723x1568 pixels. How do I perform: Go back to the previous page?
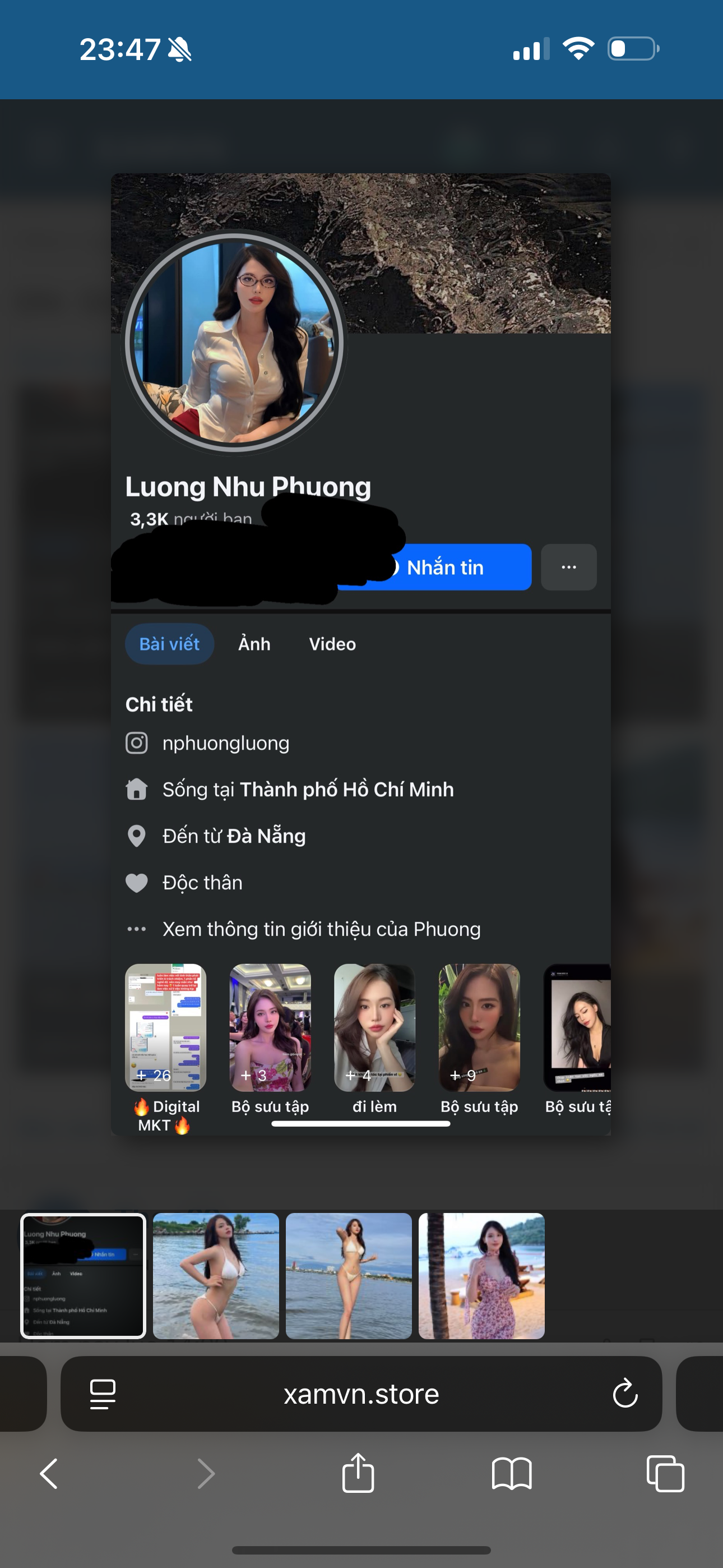(49, 1474)
